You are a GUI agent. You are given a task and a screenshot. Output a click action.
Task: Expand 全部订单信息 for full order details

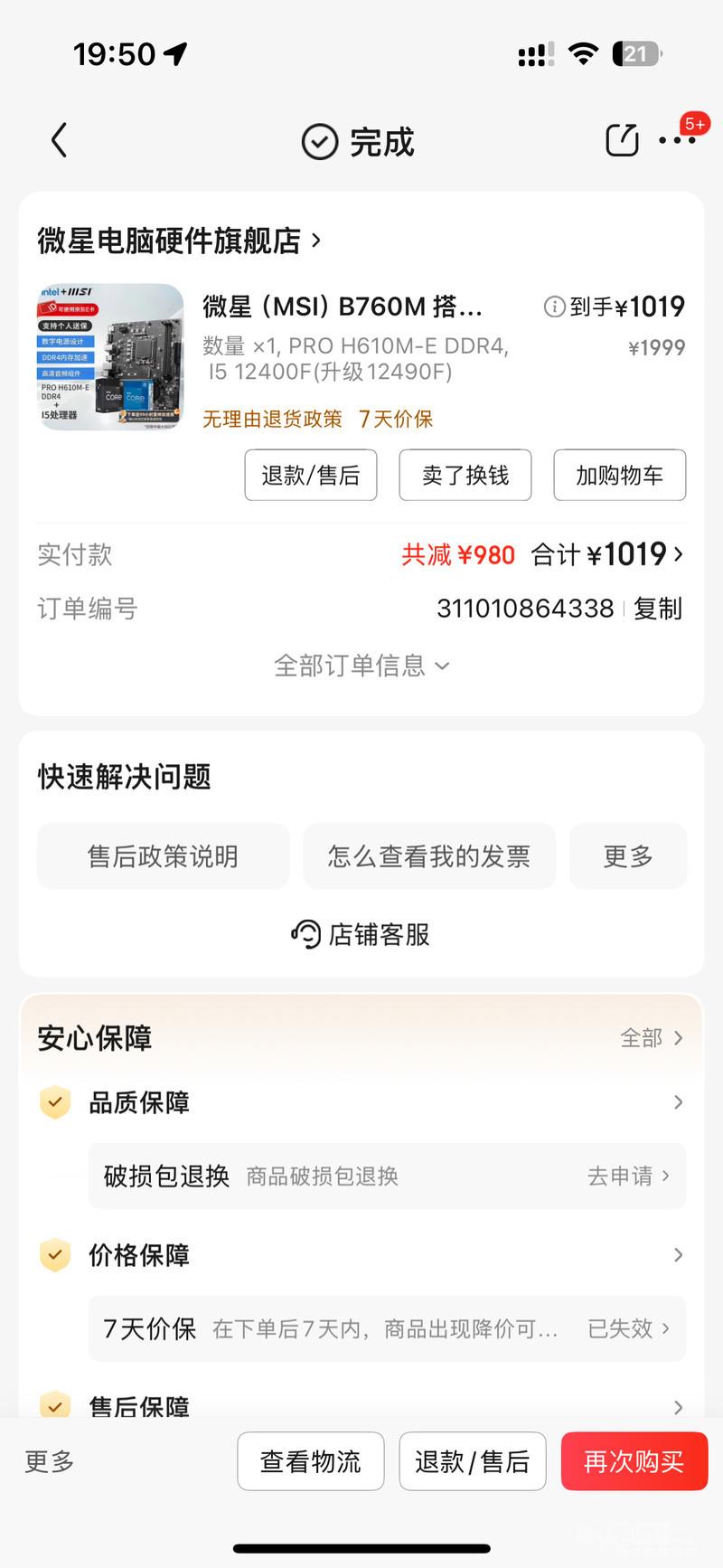tap(361, 666)
